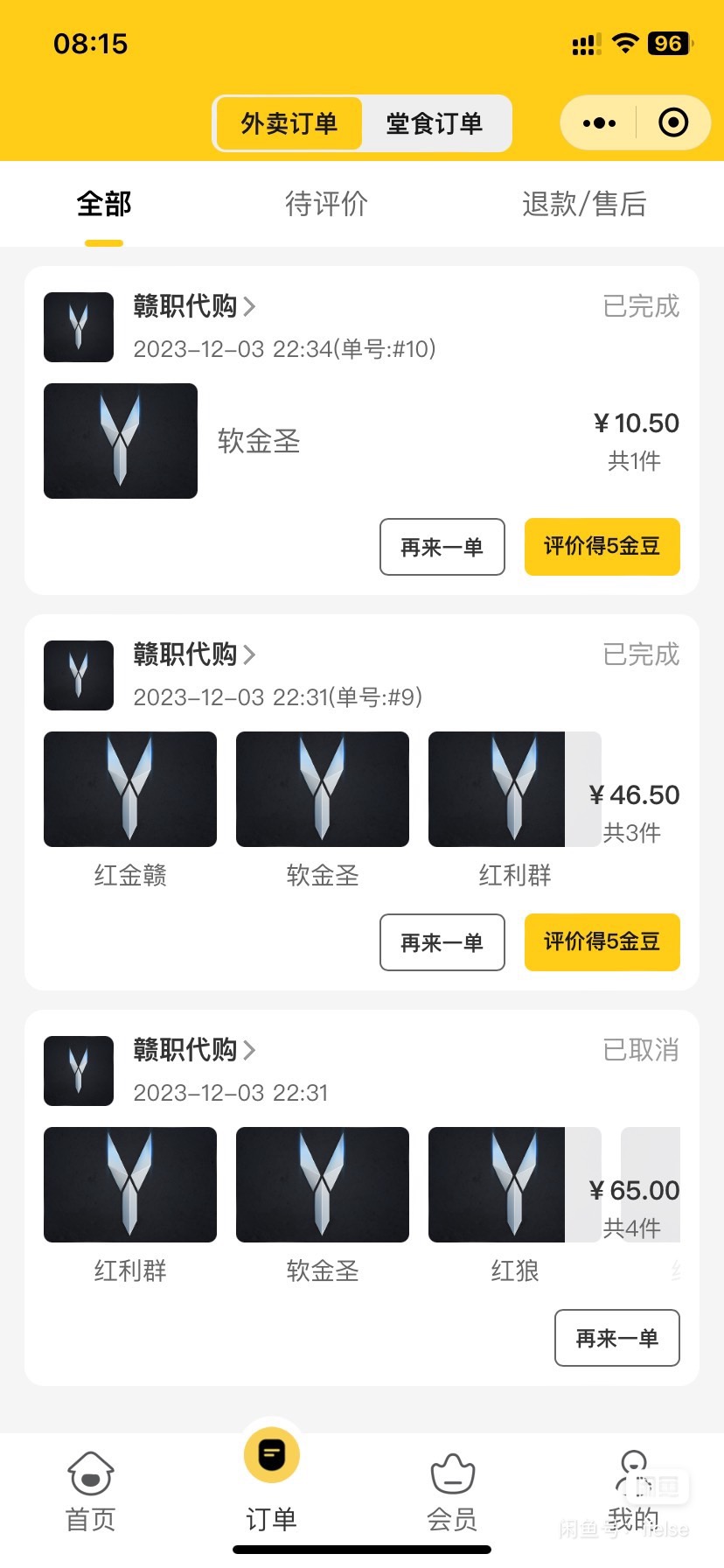724x1568 pixels.
Task: Switch to the 堂食订单 tab
Action: coord(436,122)
